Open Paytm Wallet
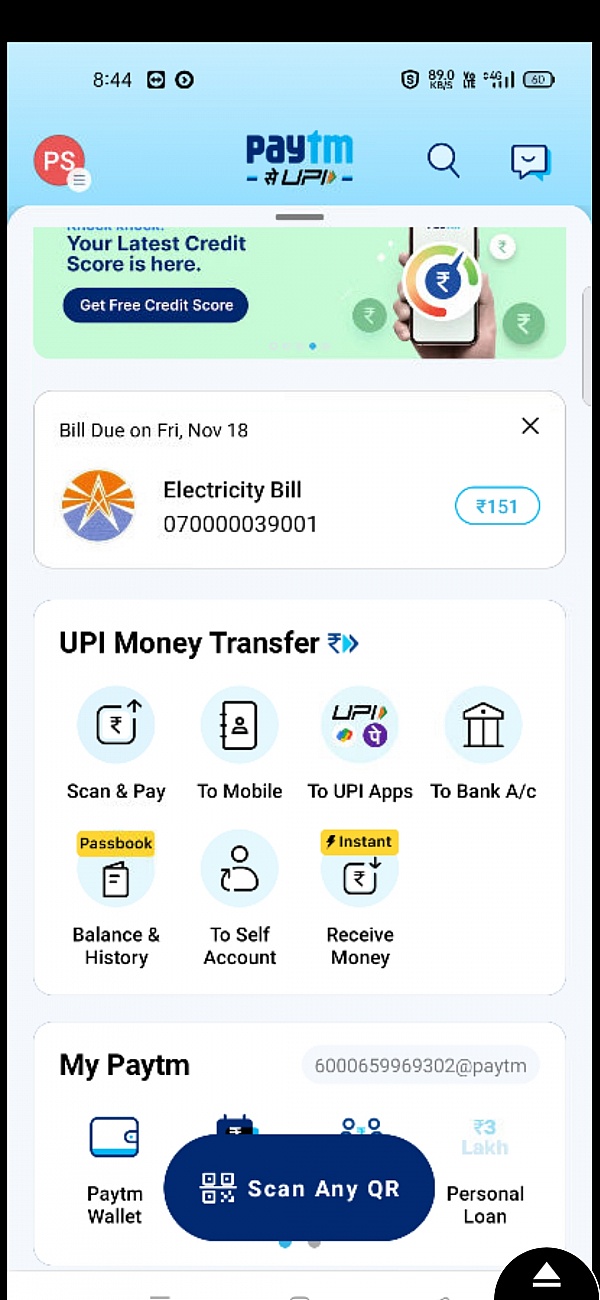The width and height of the screenshot is (600, 1300). click(115, 1165)
